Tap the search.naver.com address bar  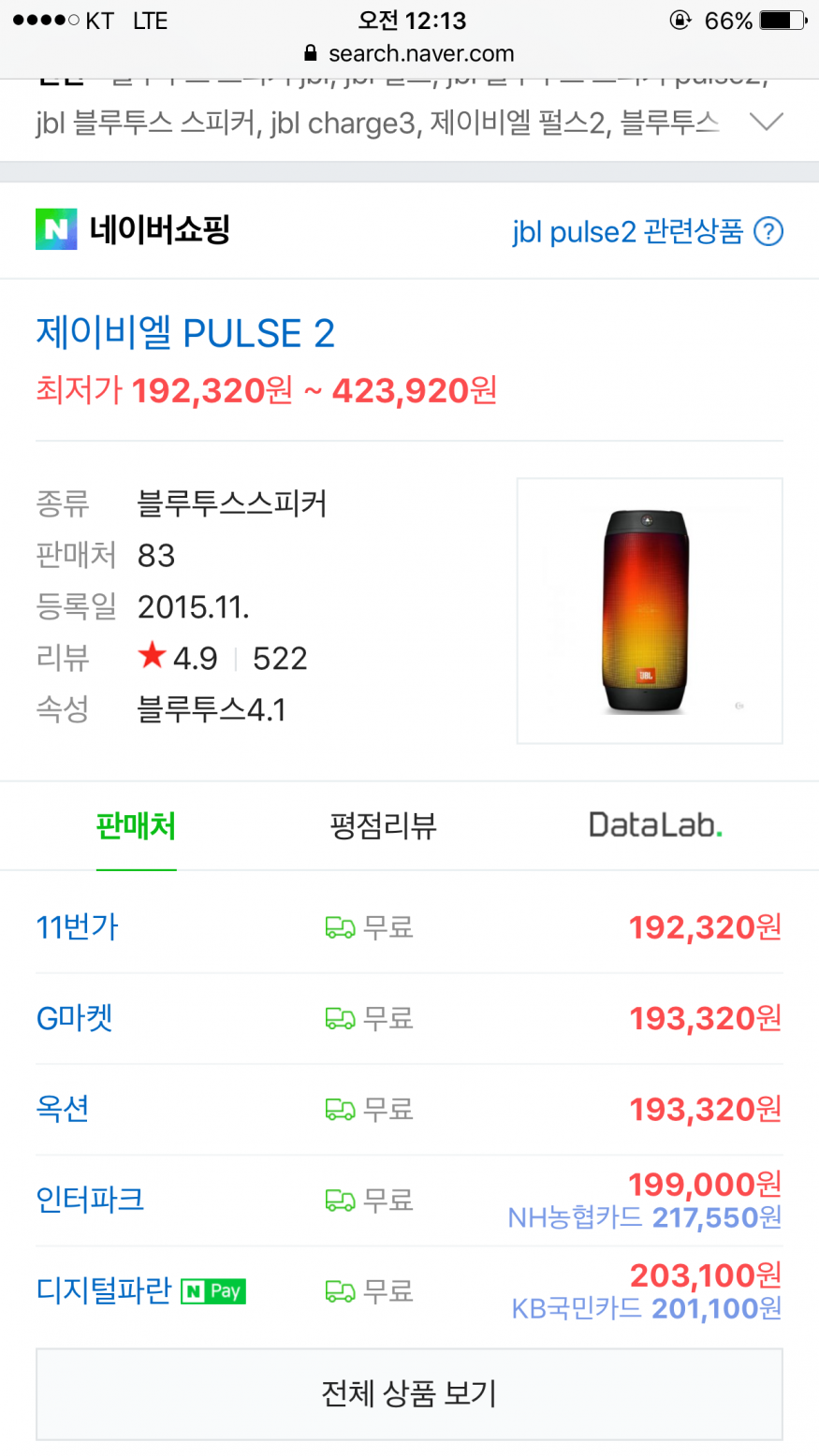click(410, 53)
